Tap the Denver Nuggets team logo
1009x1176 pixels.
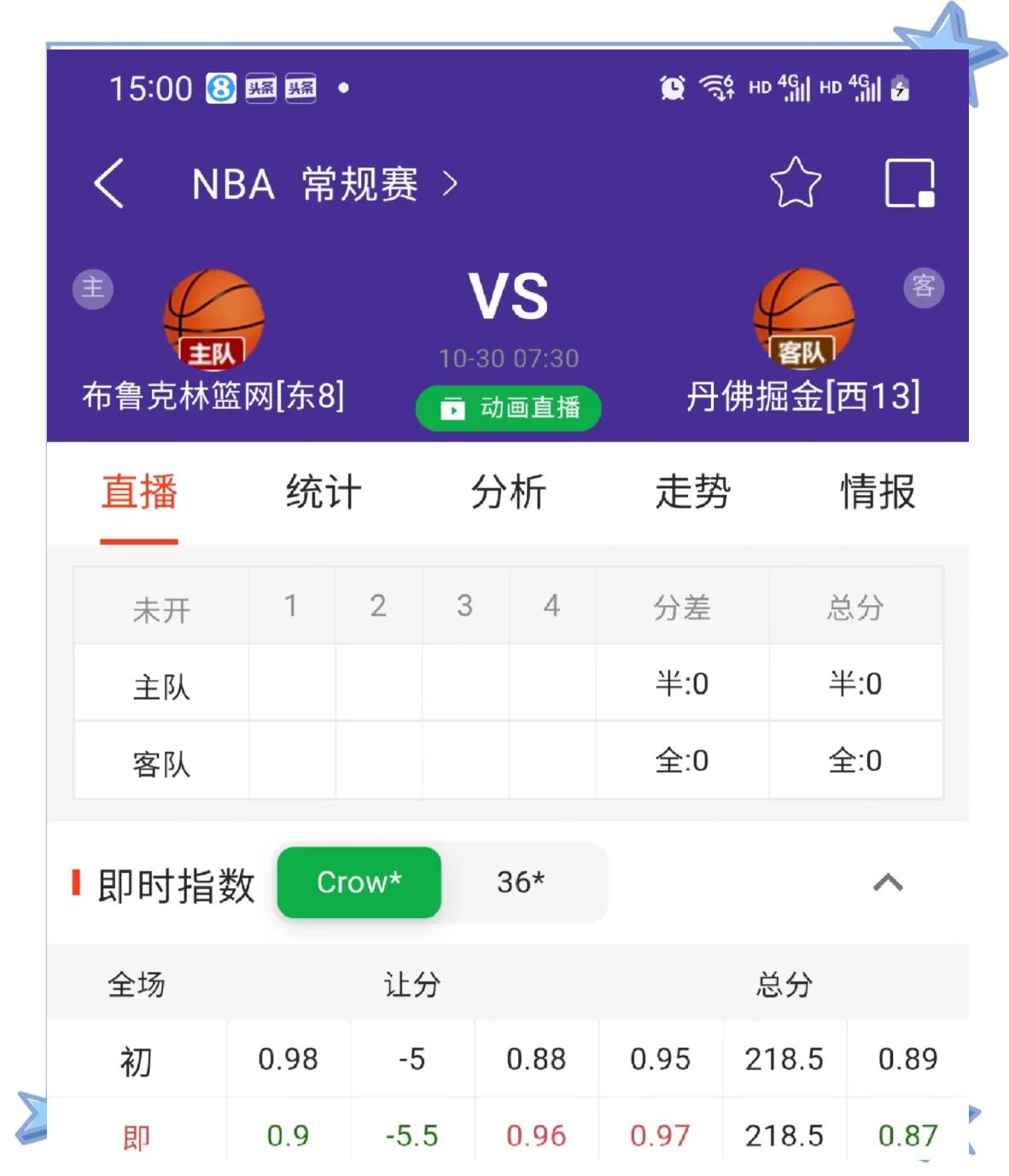802,320
